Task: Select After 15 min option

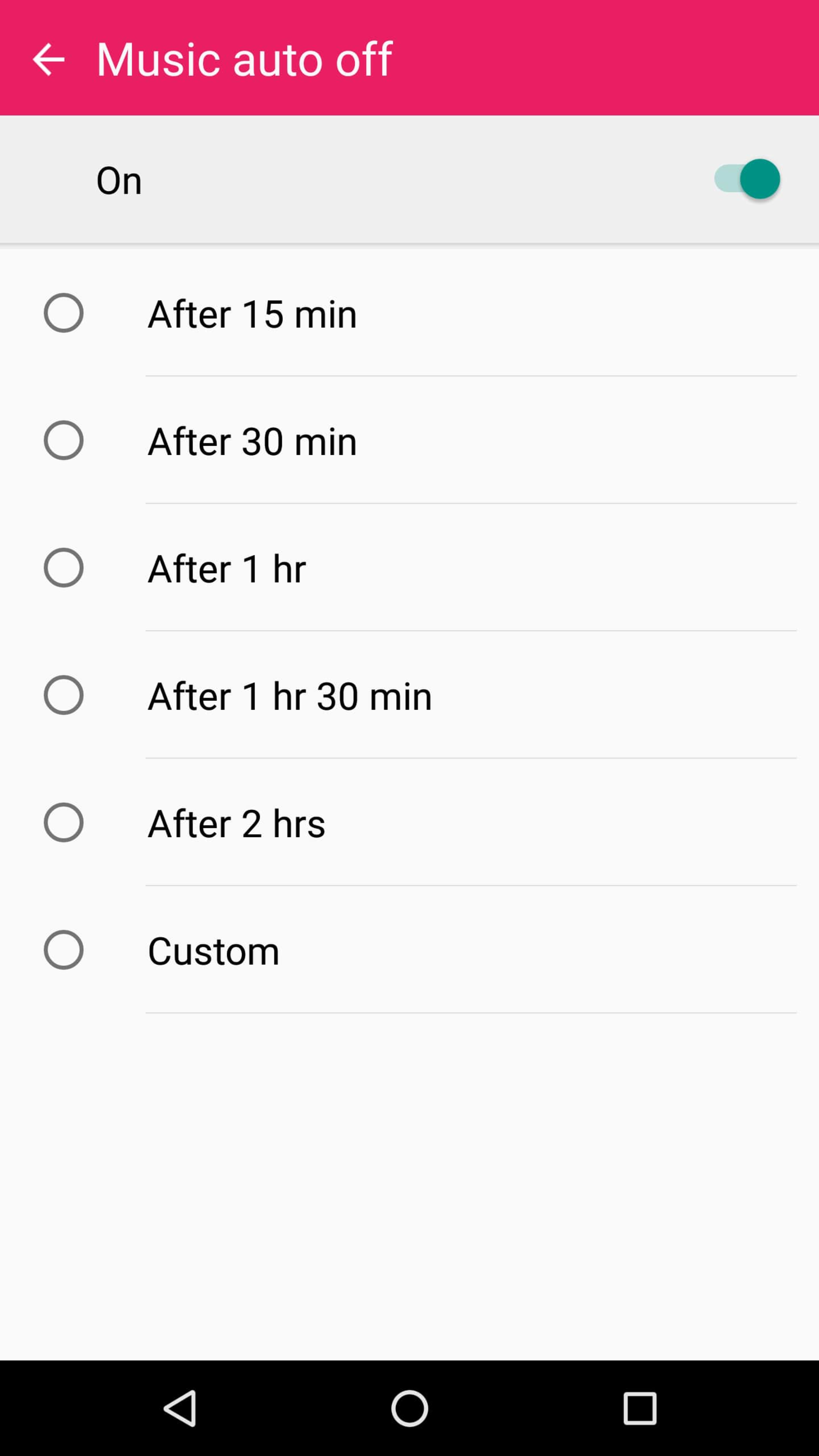Action: (409, 313)
